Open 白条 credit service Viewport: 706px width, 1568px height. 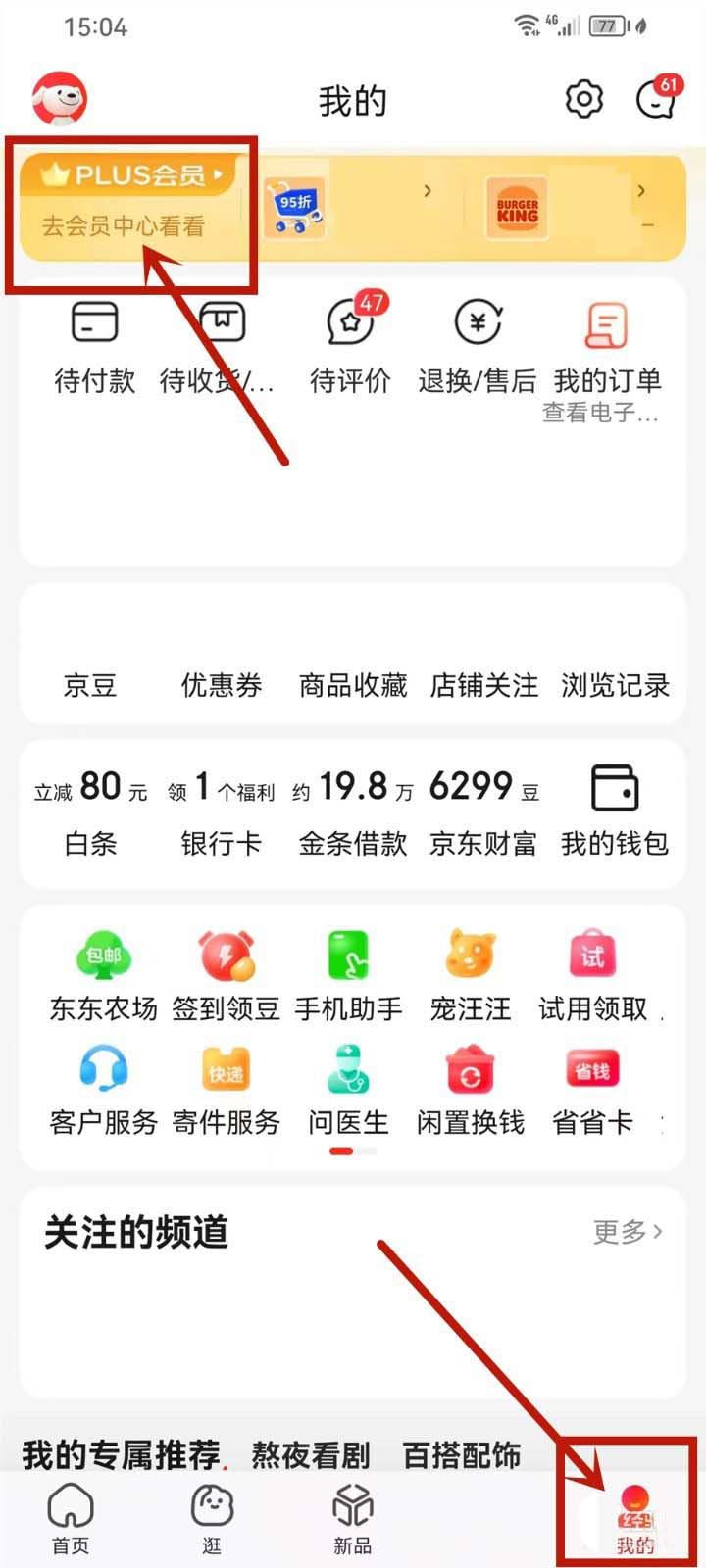[90, 811]
